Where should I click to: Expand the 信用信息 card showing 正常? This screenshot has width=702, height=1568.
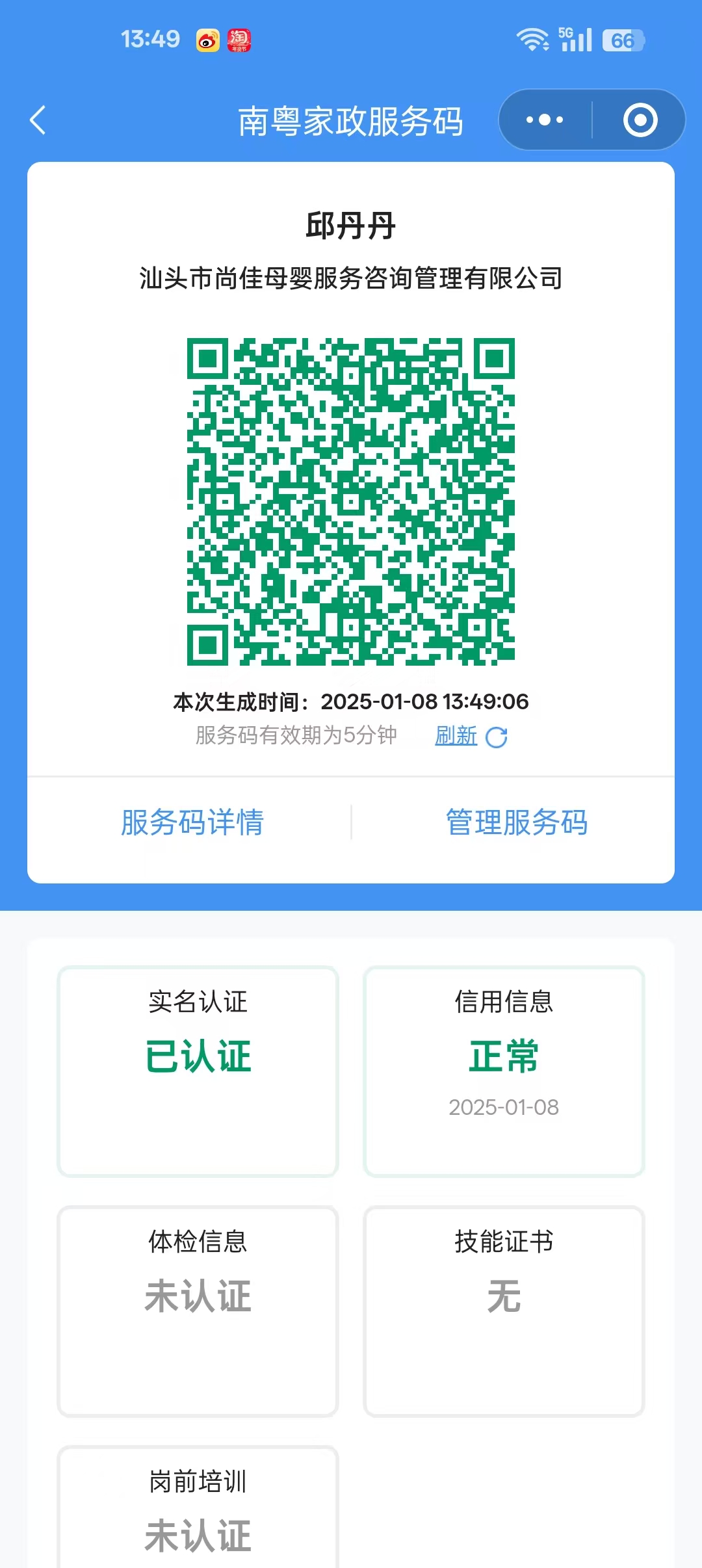click(x=505, y=1073)
